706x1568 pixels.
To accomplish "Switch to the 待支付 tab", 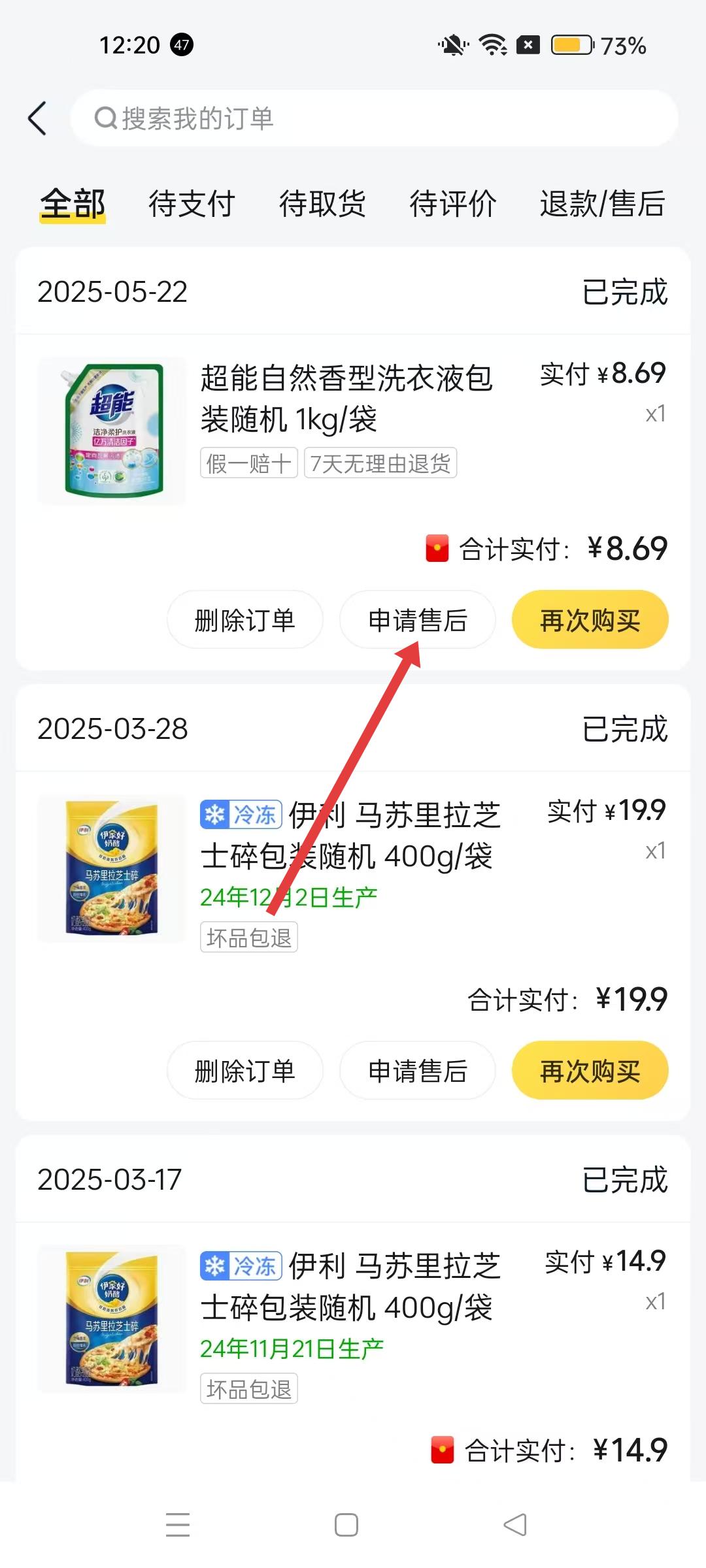I will coord(192,203).
